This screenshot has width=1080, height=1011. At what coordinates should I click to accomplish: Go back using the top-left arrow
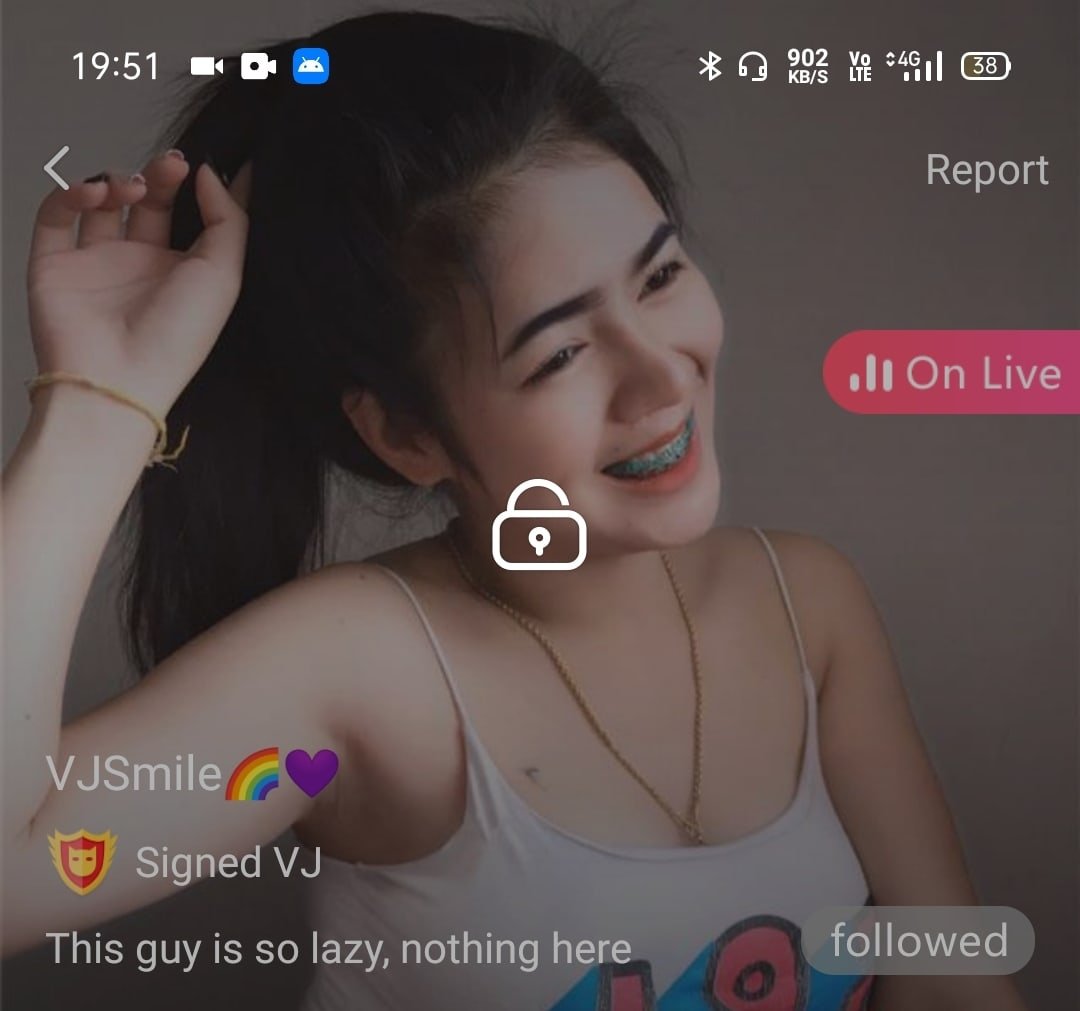click(x=58, y=168)
